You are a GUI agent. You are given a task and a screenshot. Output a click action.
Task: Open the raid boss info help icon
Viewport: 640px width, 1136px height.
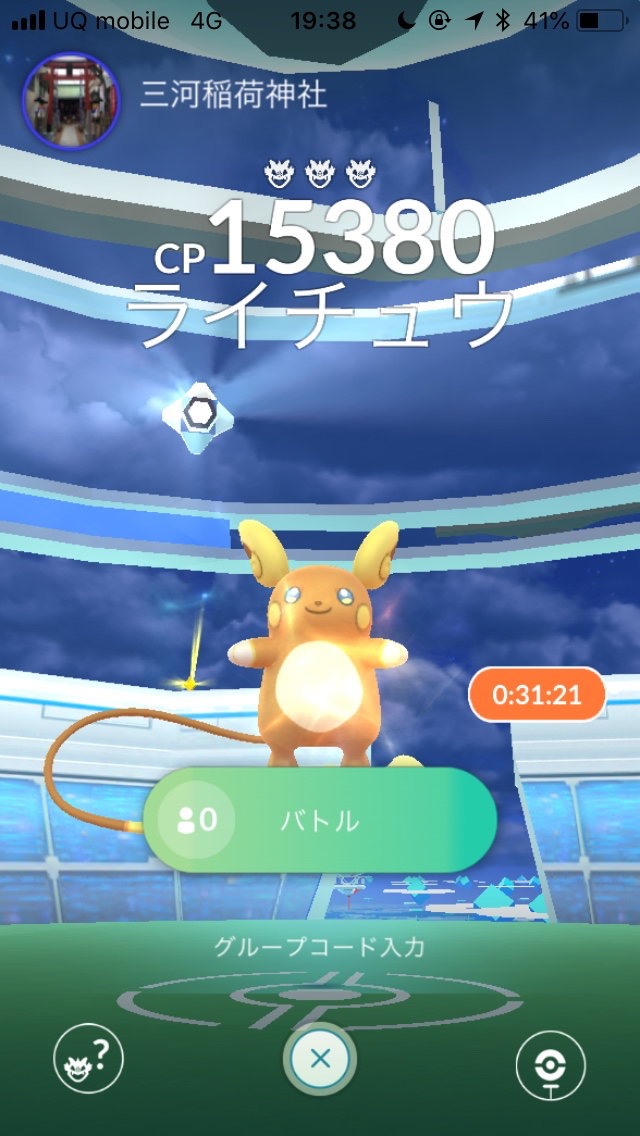point(89,1059)
